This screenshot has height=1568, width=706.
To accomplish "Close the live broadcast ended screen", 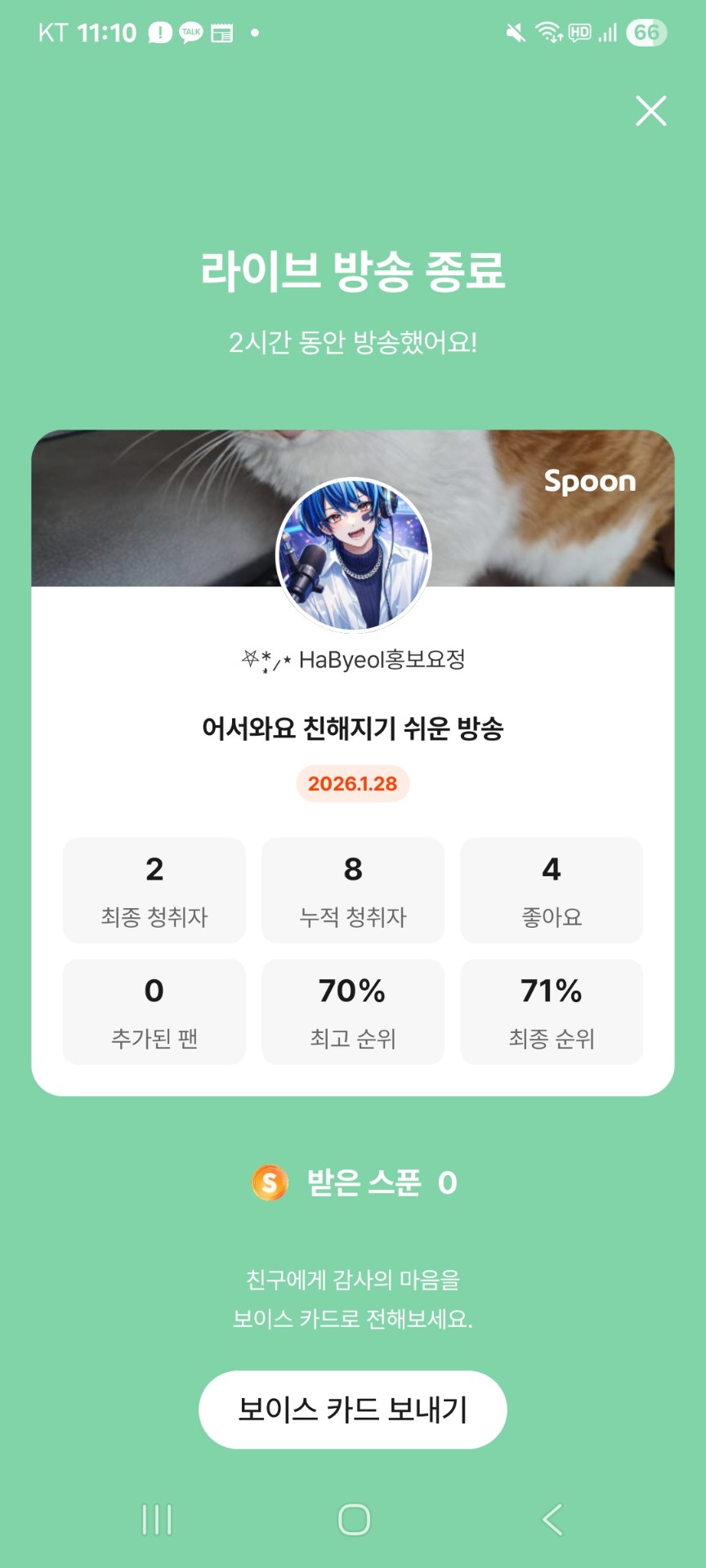I will pyautogui.click(x=650, y=111).
